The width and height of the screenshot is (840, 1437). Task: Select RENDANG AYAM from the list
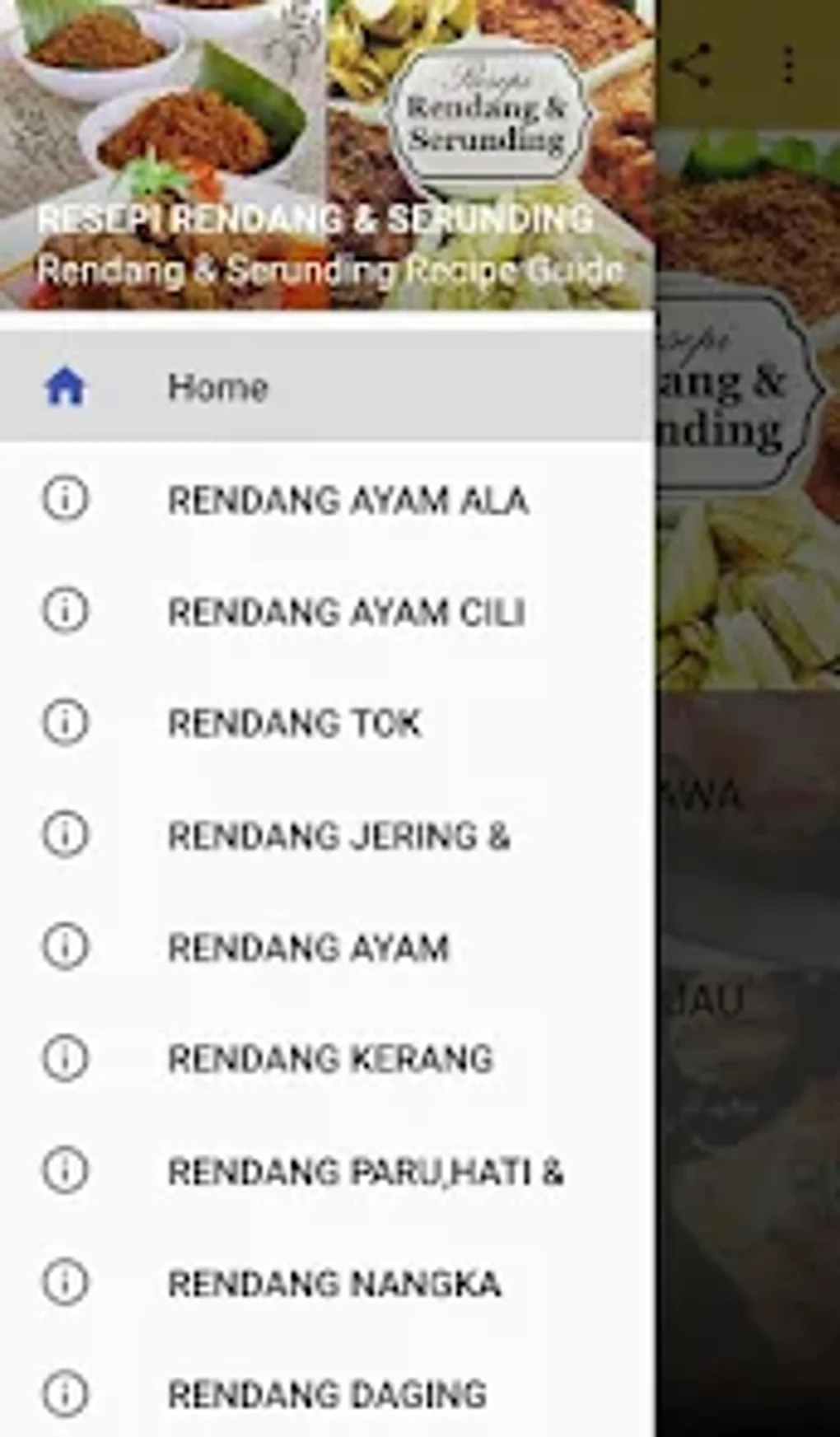(x=309, y=949)
